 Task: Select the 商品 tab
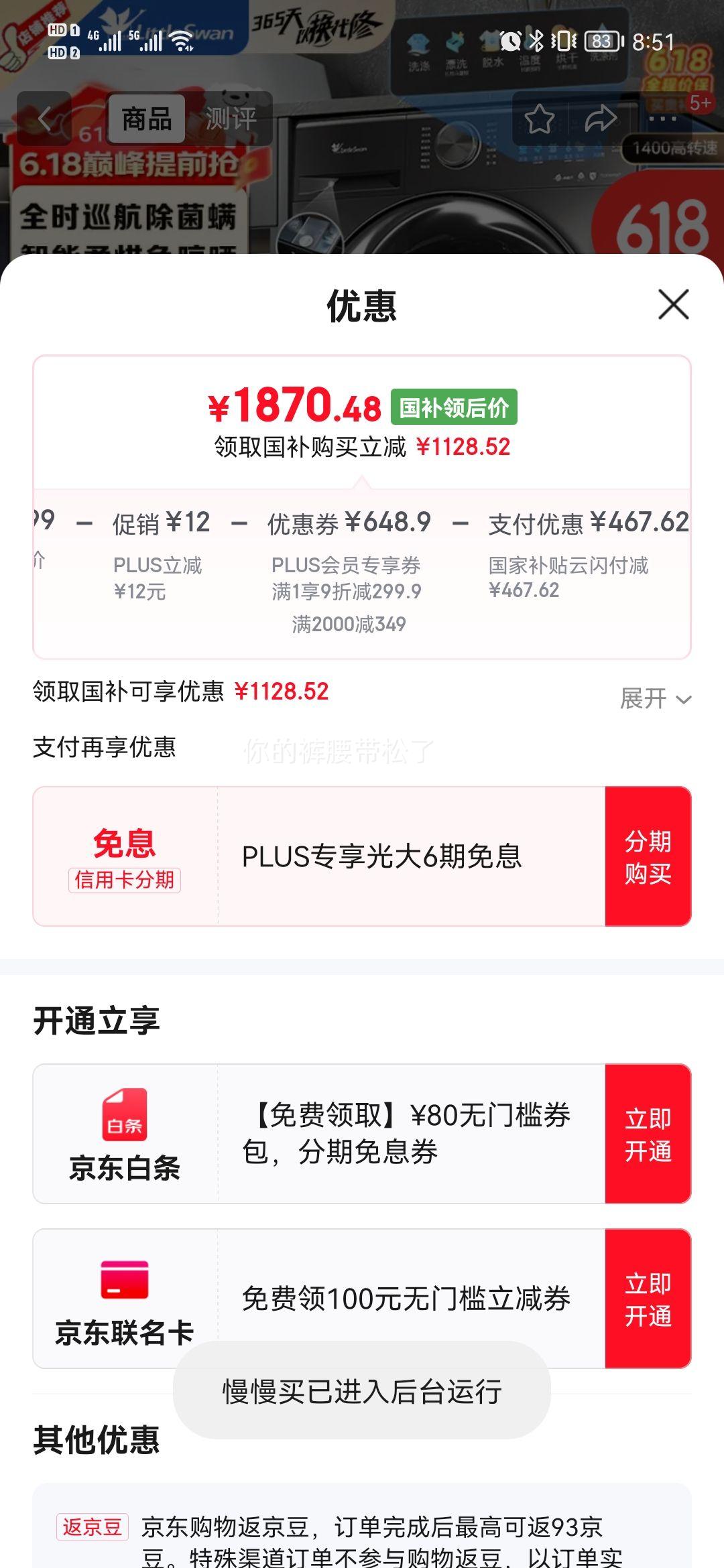coord(147,119)
